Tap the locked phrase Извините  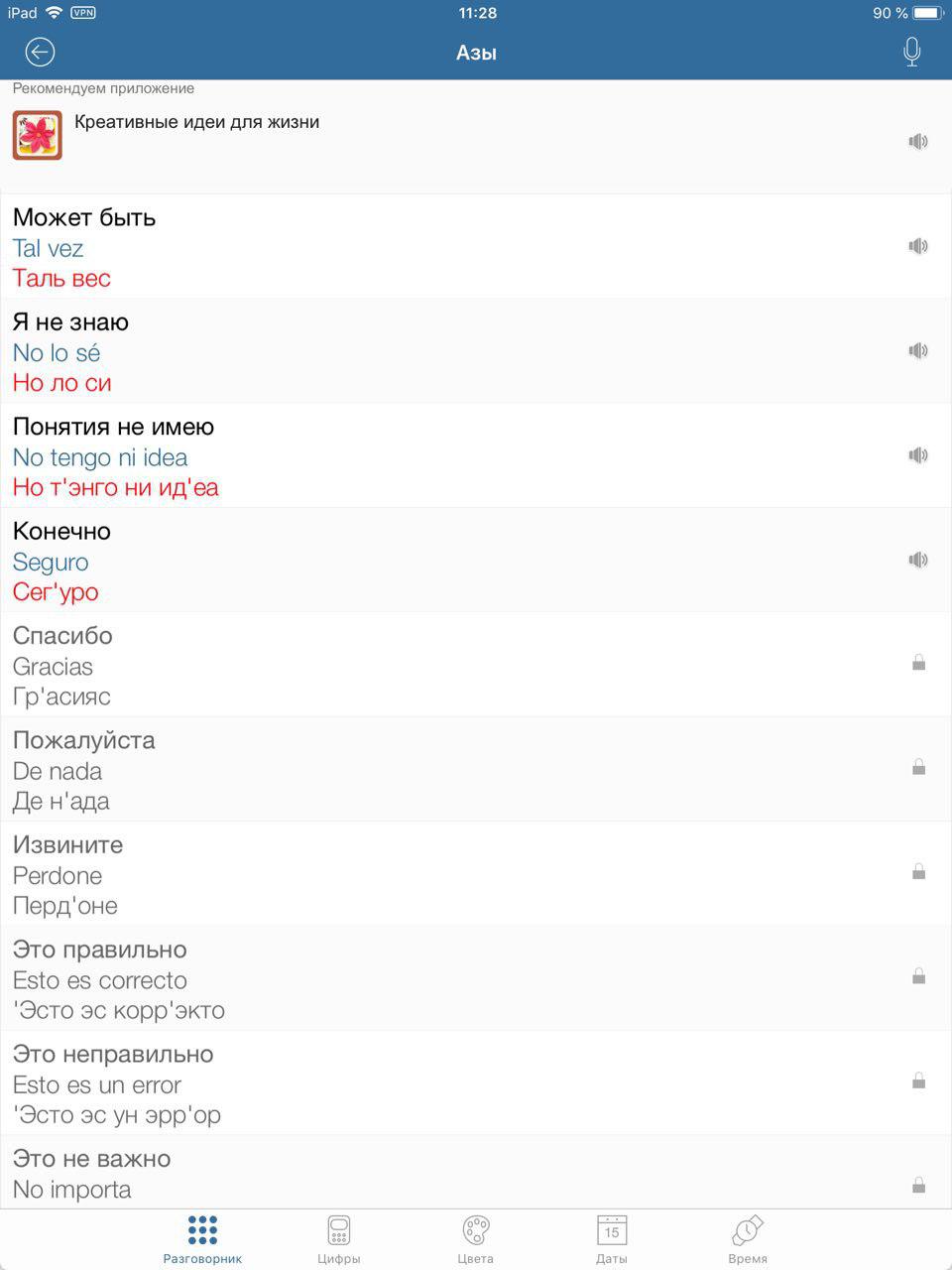397,874
